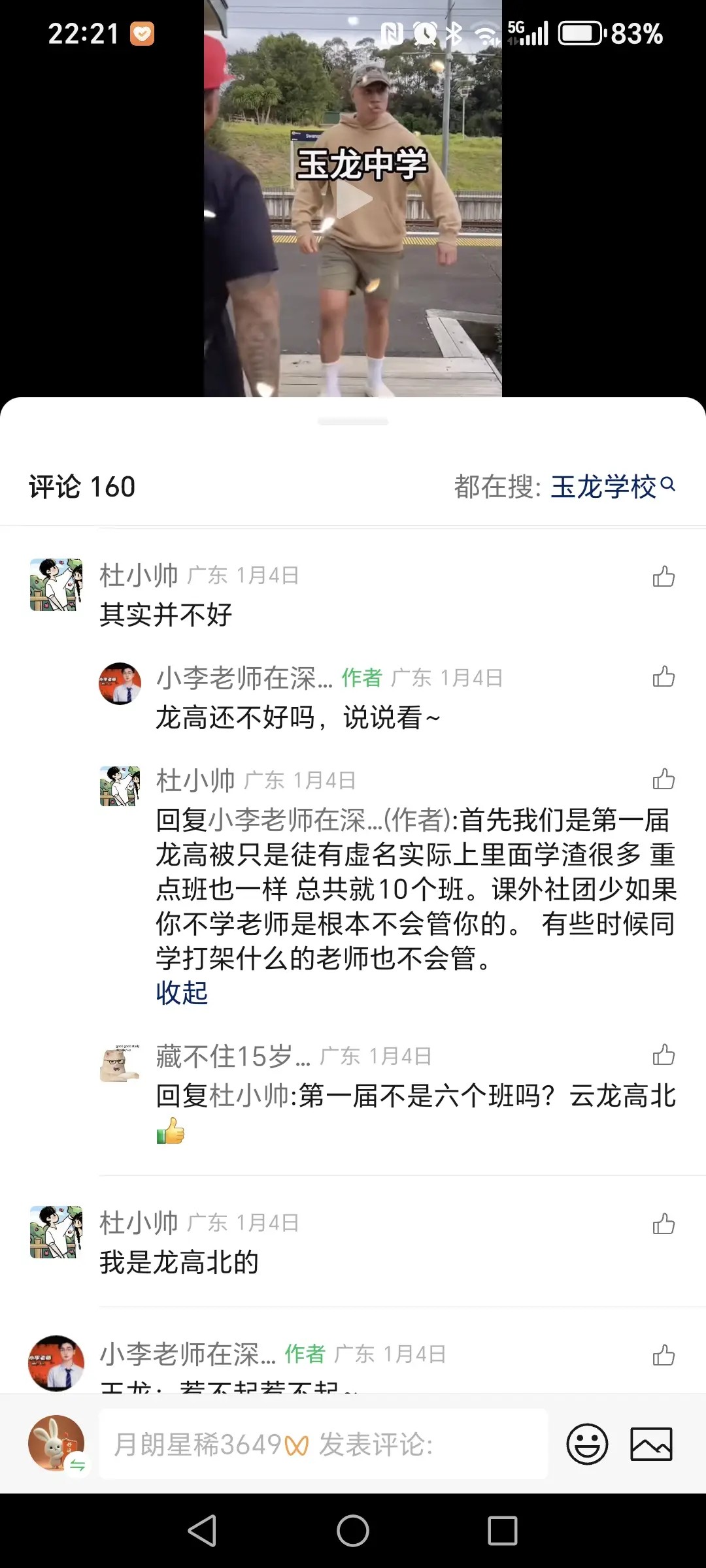This screenshot has height=1568, width=706.
Task: Open the comment input field
Action: pos(323,1445)
